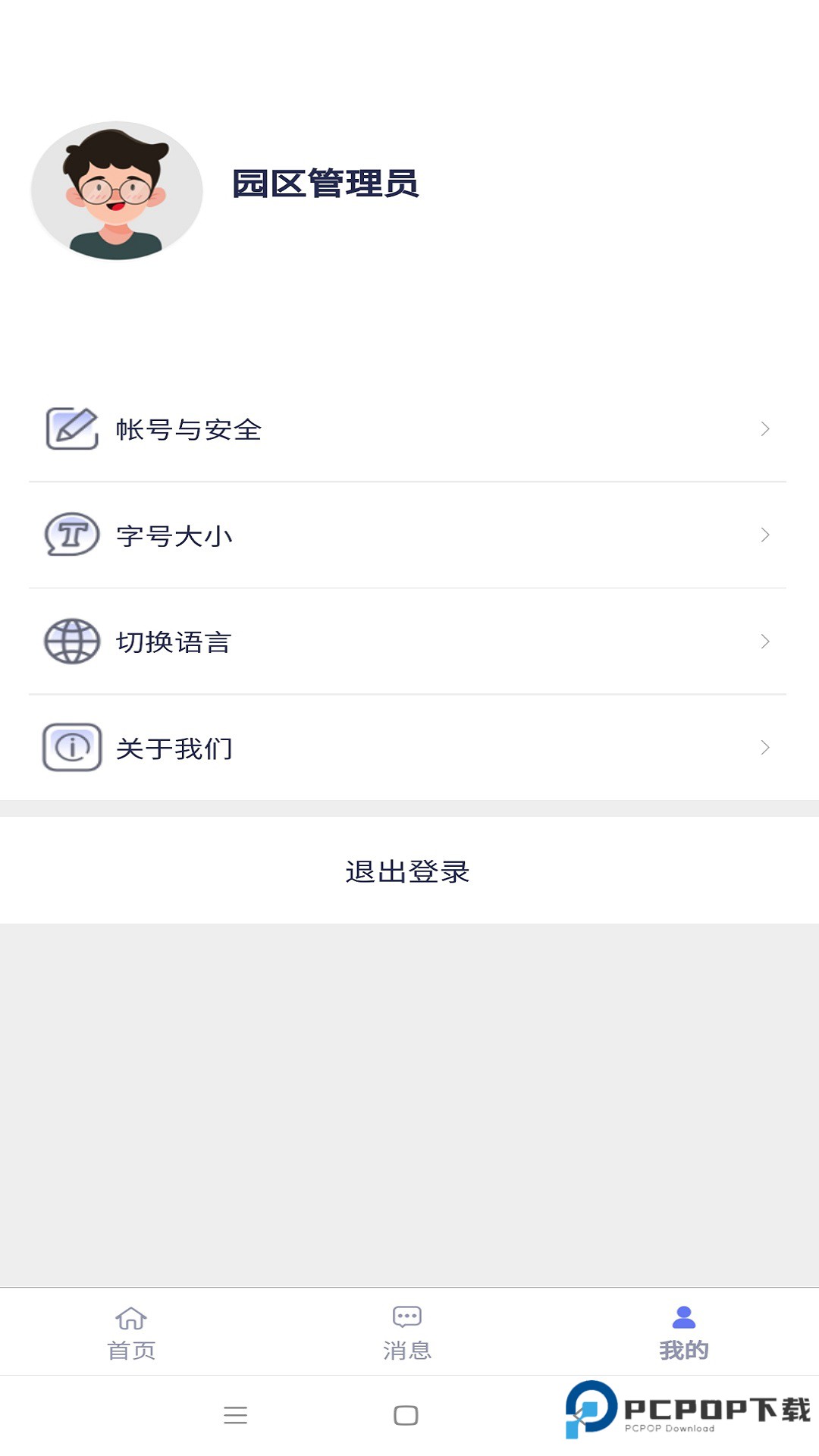Click the 退出登录 button
This screenshot has width=819, height=1456.
point(408,873)
